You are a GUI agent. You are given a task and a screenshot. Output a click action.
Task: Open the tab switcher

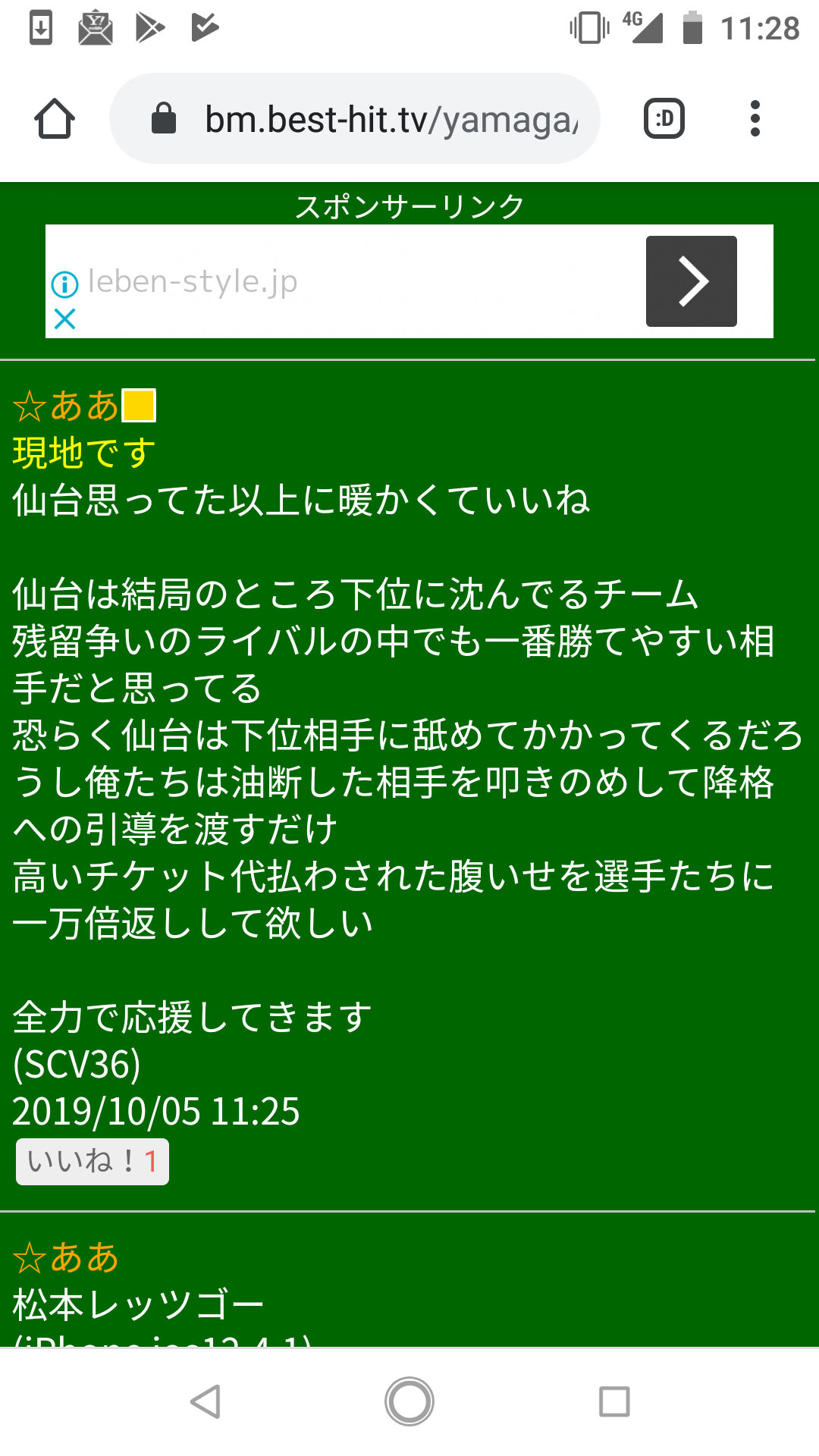[x=664, y=119]
